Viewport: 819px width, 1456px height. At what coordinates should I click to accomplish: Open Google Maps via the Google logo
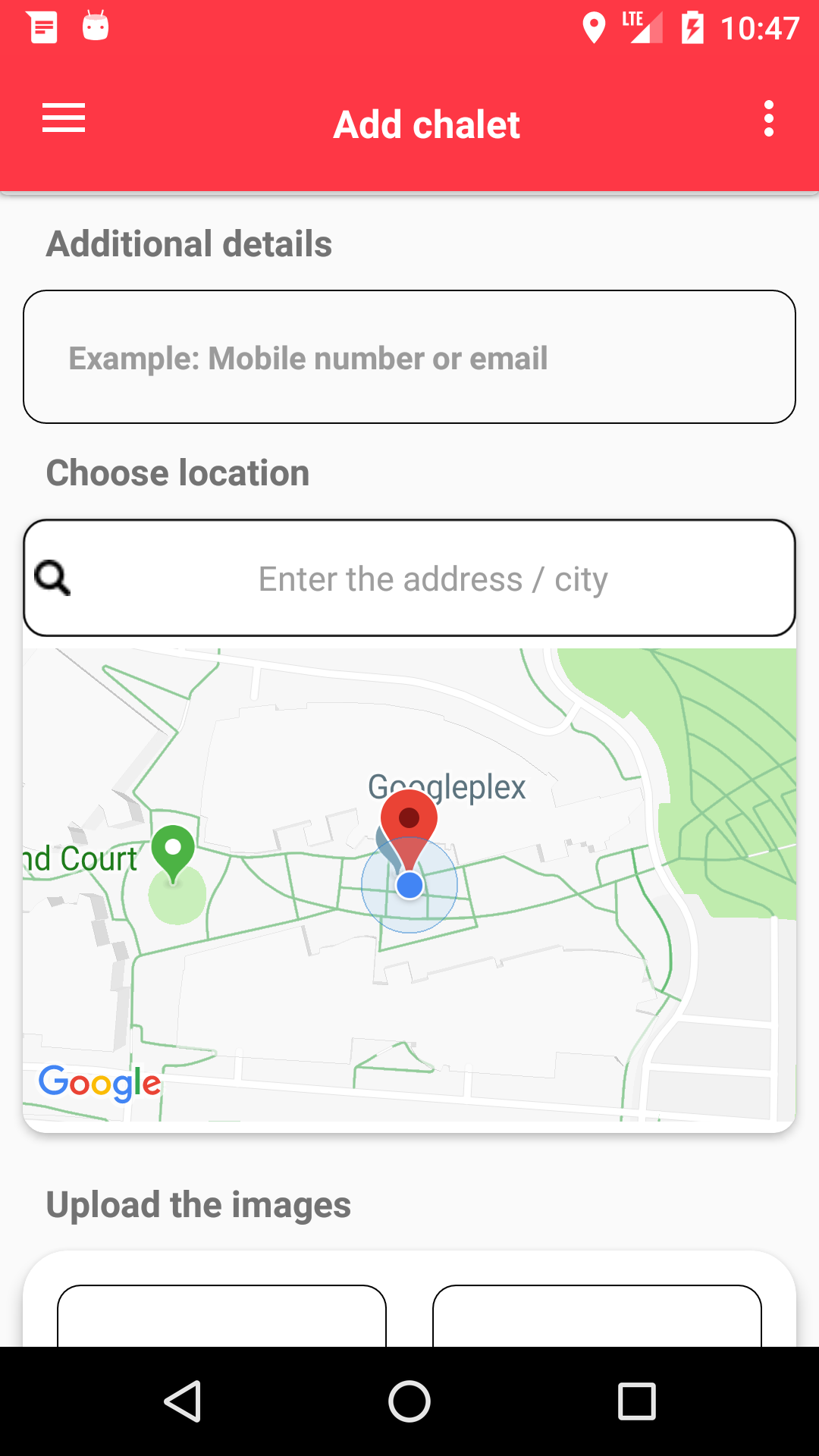click(98, 1083)
